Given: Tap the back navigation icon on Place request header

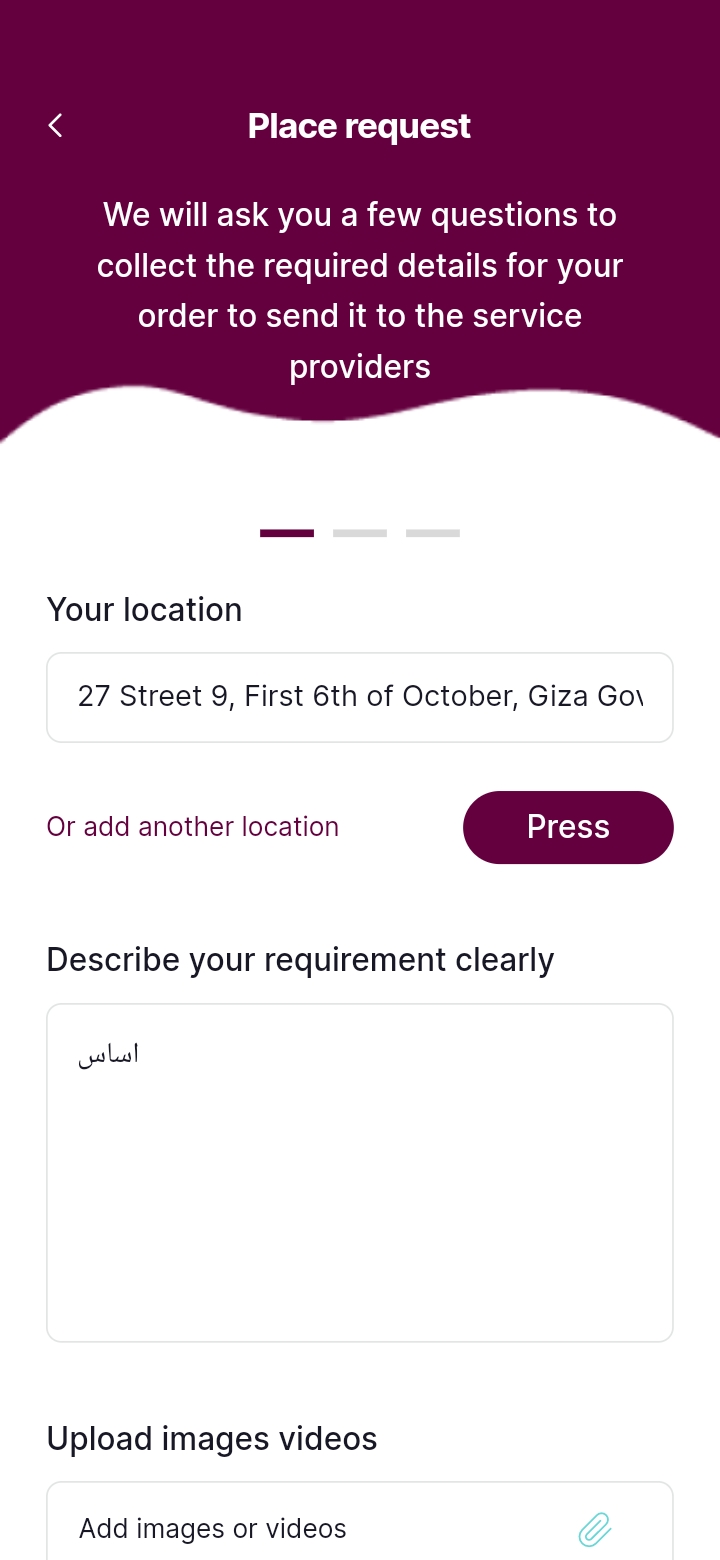Looking at the screenshot, I should pyautogui.click(x=55, y=125).
